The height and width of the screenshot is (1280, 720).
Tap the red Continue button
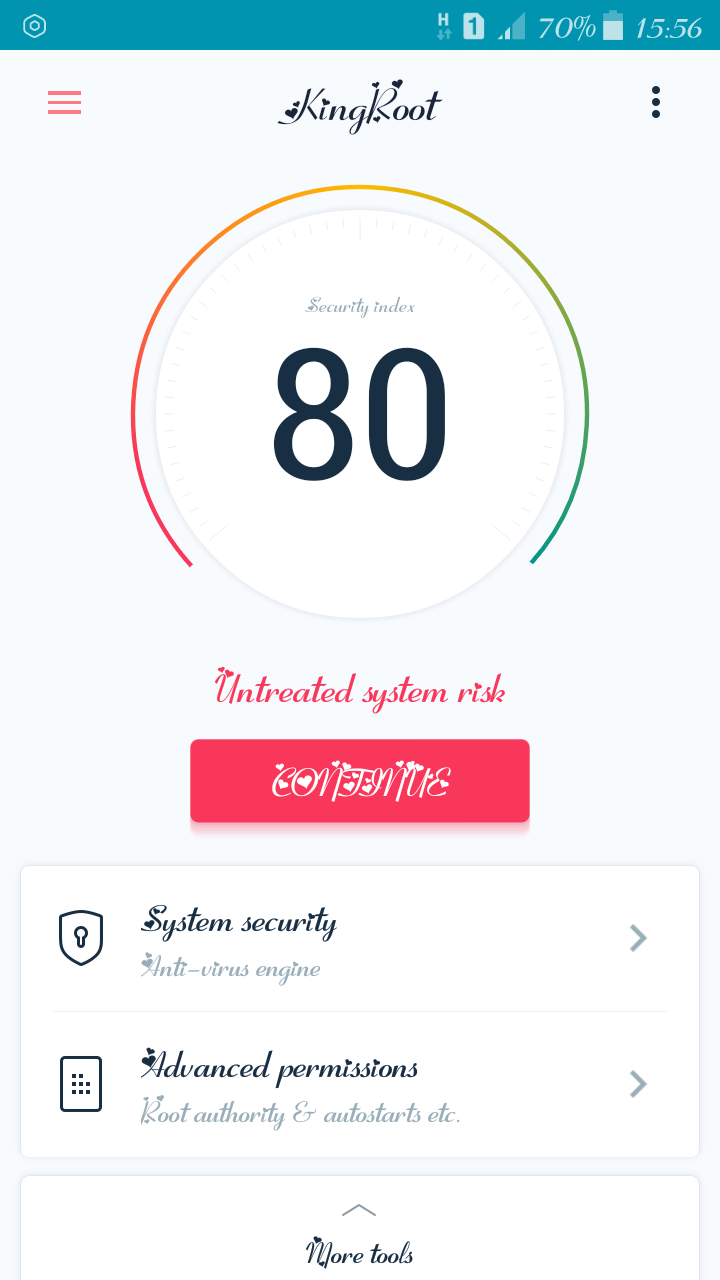(x=359, y=781)
